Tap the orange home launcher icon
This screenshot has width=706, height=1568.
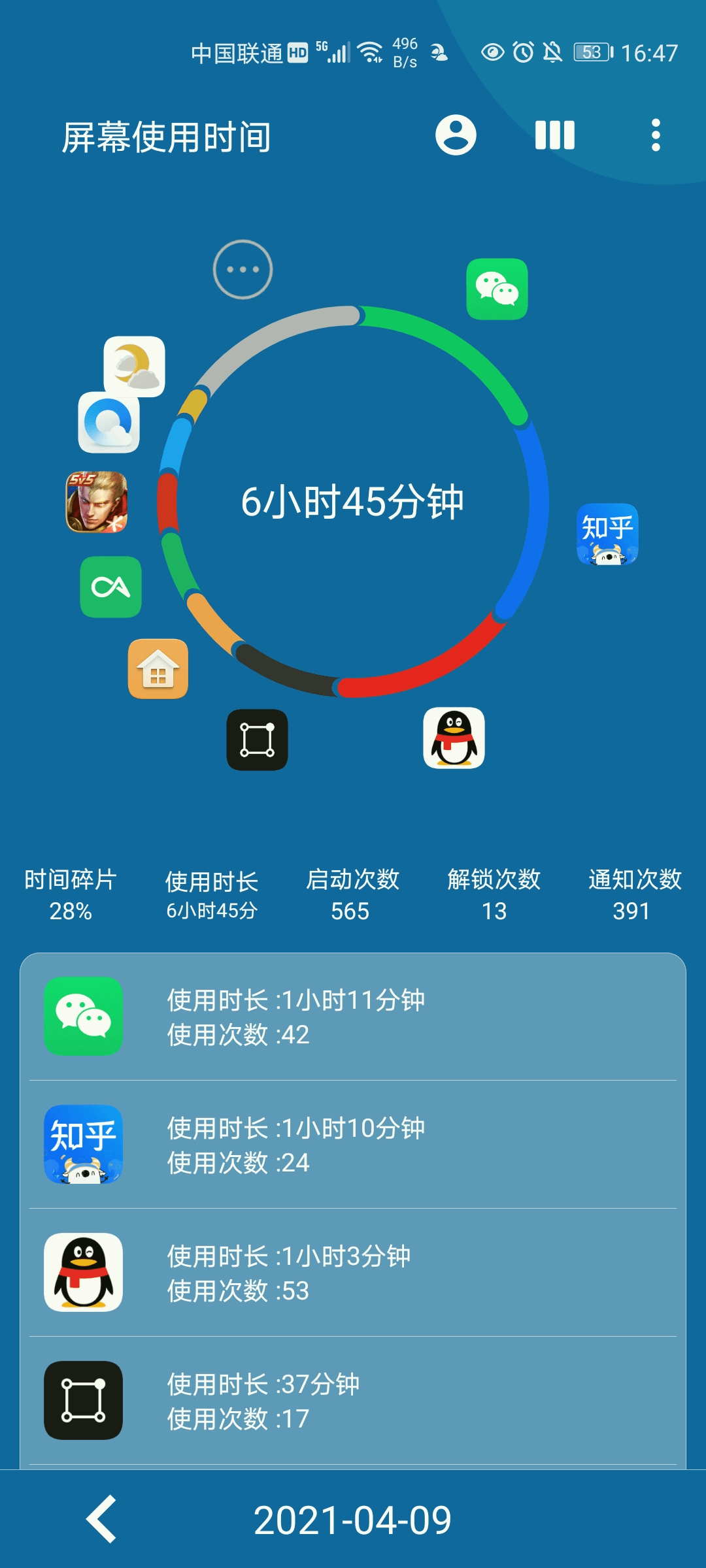(x=158, y=669)
